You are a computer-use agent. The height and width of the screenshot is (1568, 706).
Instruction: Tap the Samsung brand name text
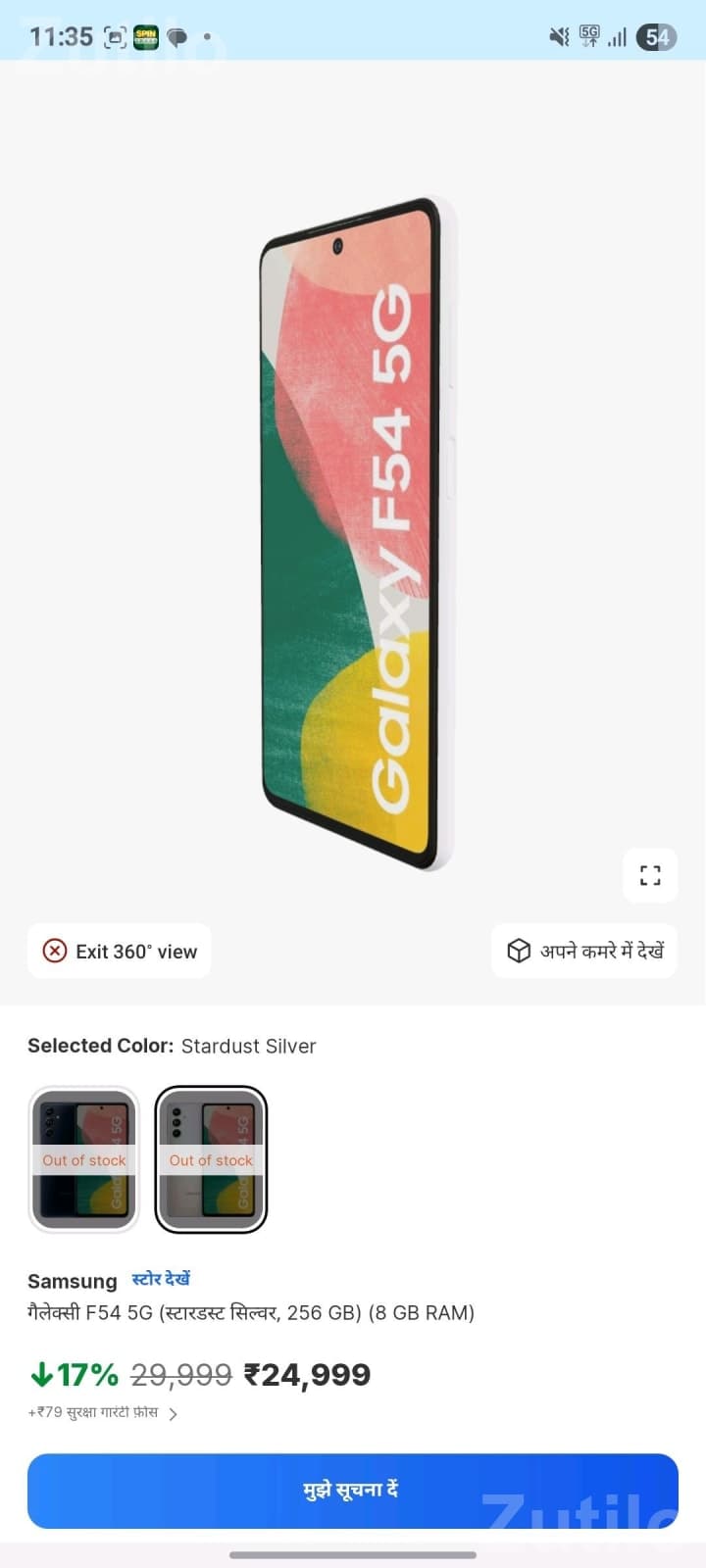pyautogui.click(x=71, y=1281)
